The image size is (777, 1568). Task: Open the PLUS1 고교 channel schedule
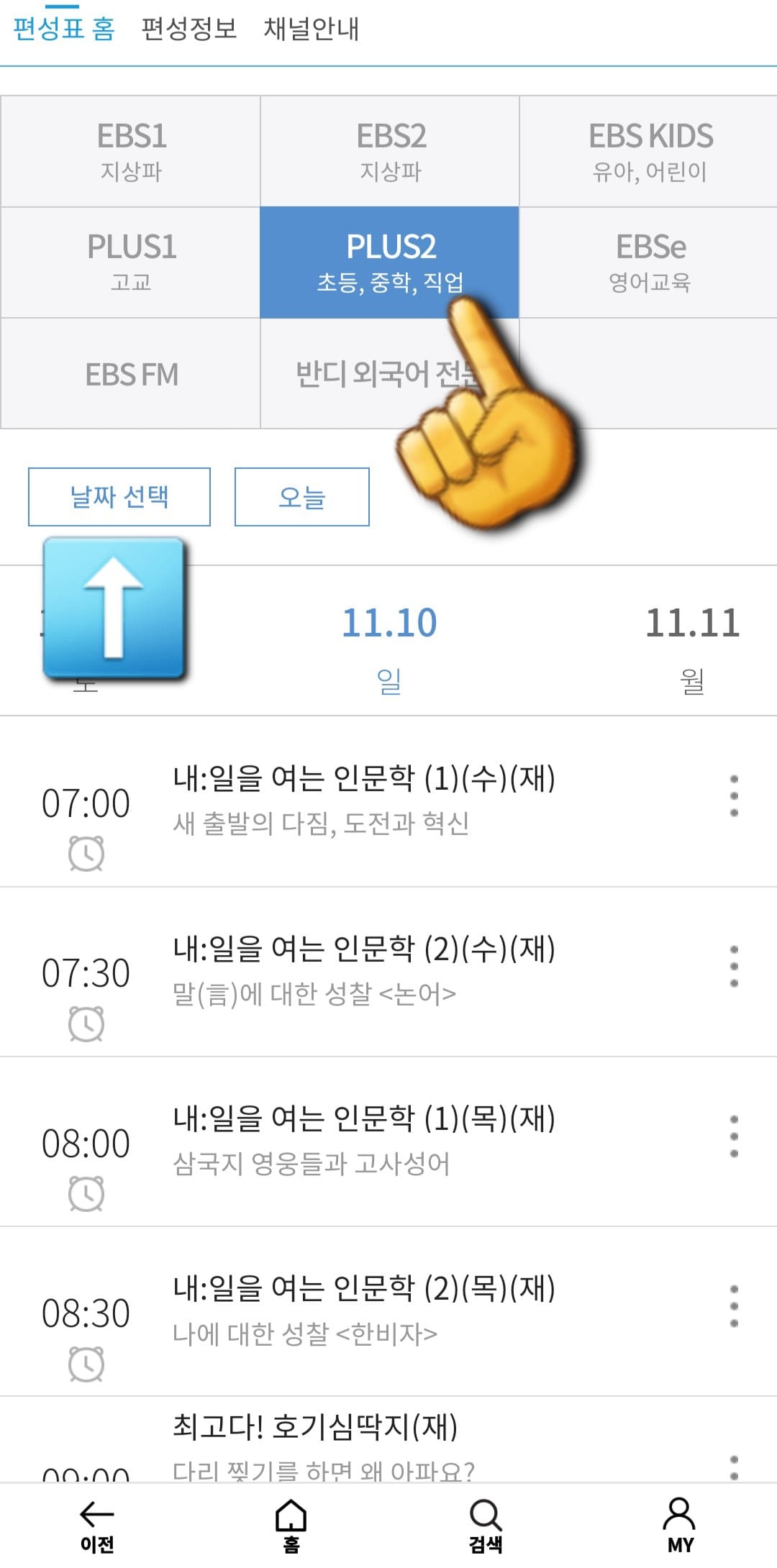click(129, 261)
